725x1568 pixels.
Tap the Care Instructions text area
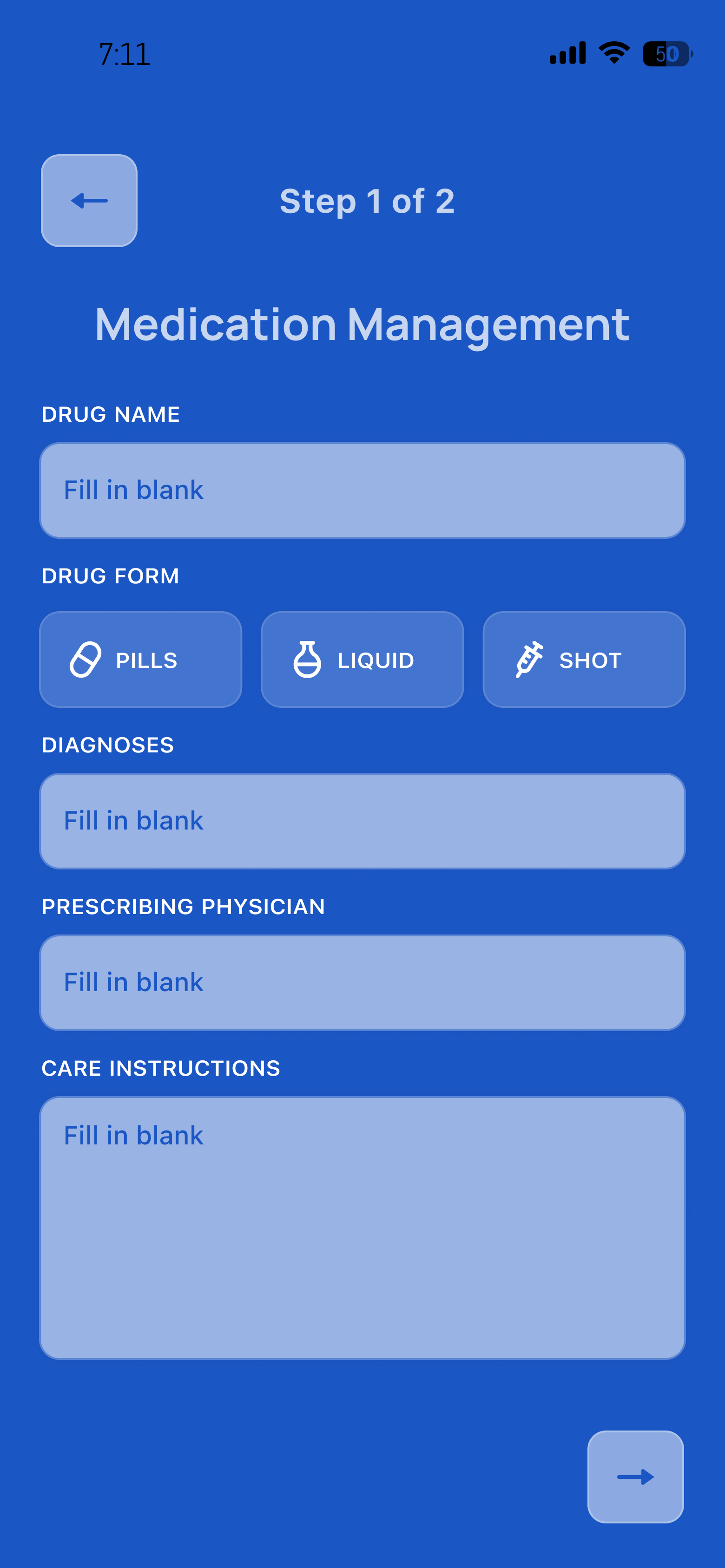(362, 1228)
